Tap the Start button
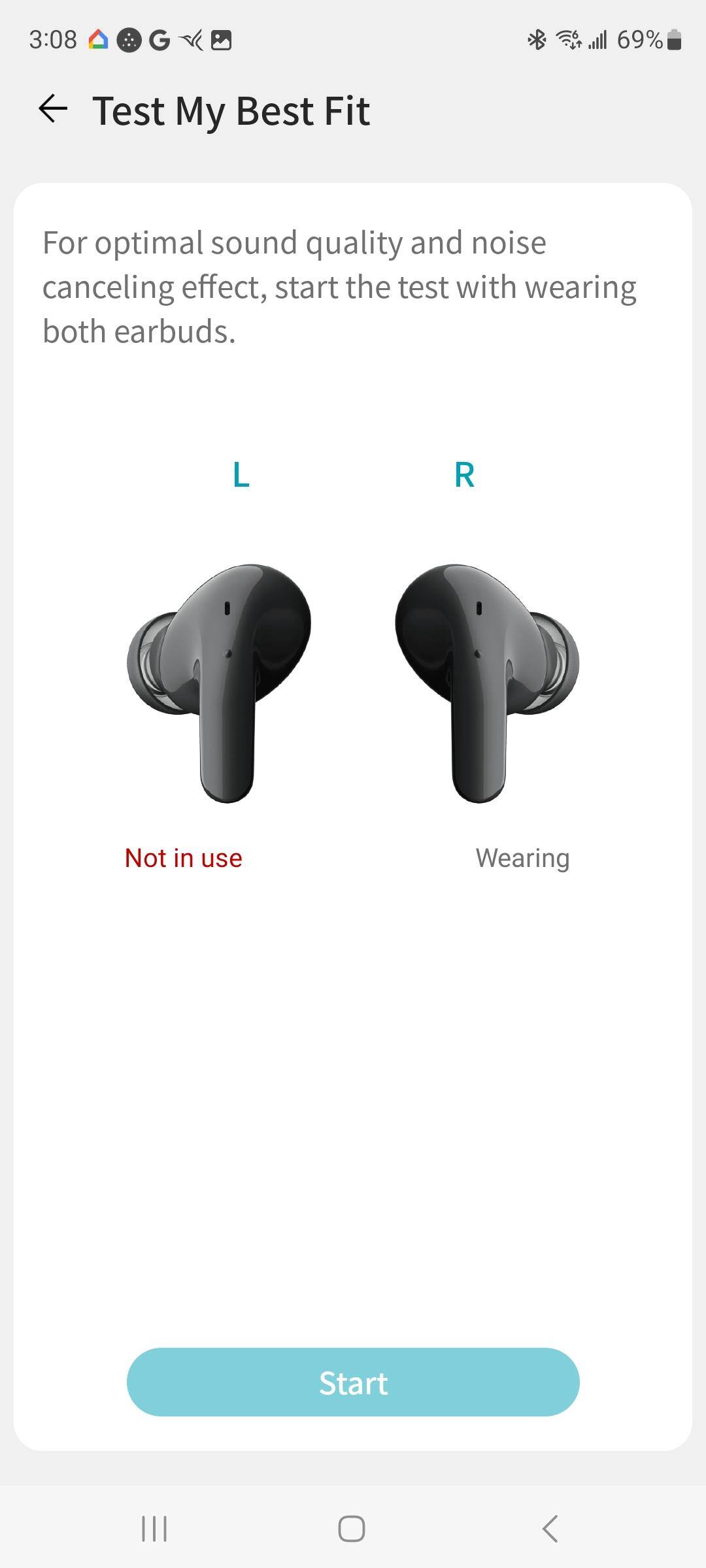The image size is (706, 1568). pos(353,1382)
